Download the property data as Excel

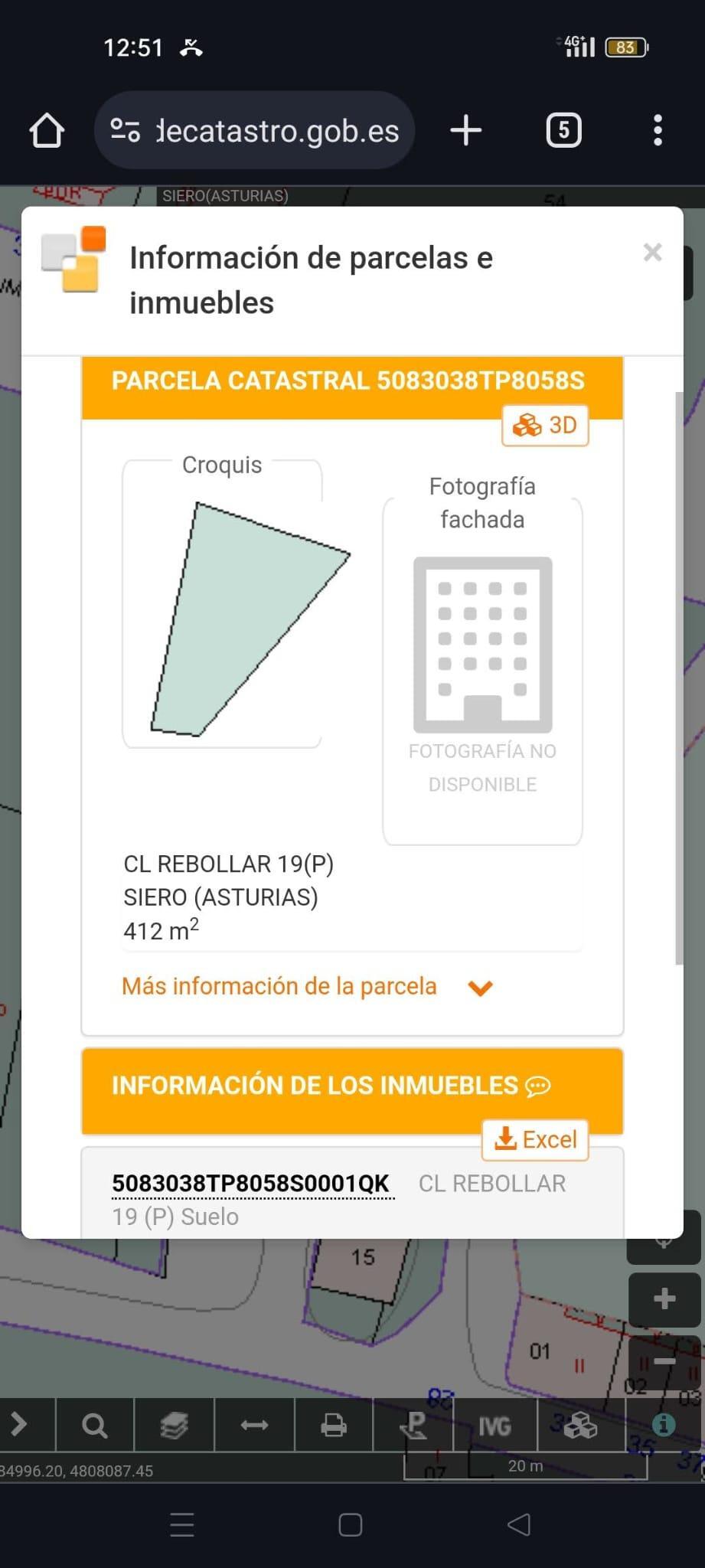534,1139
